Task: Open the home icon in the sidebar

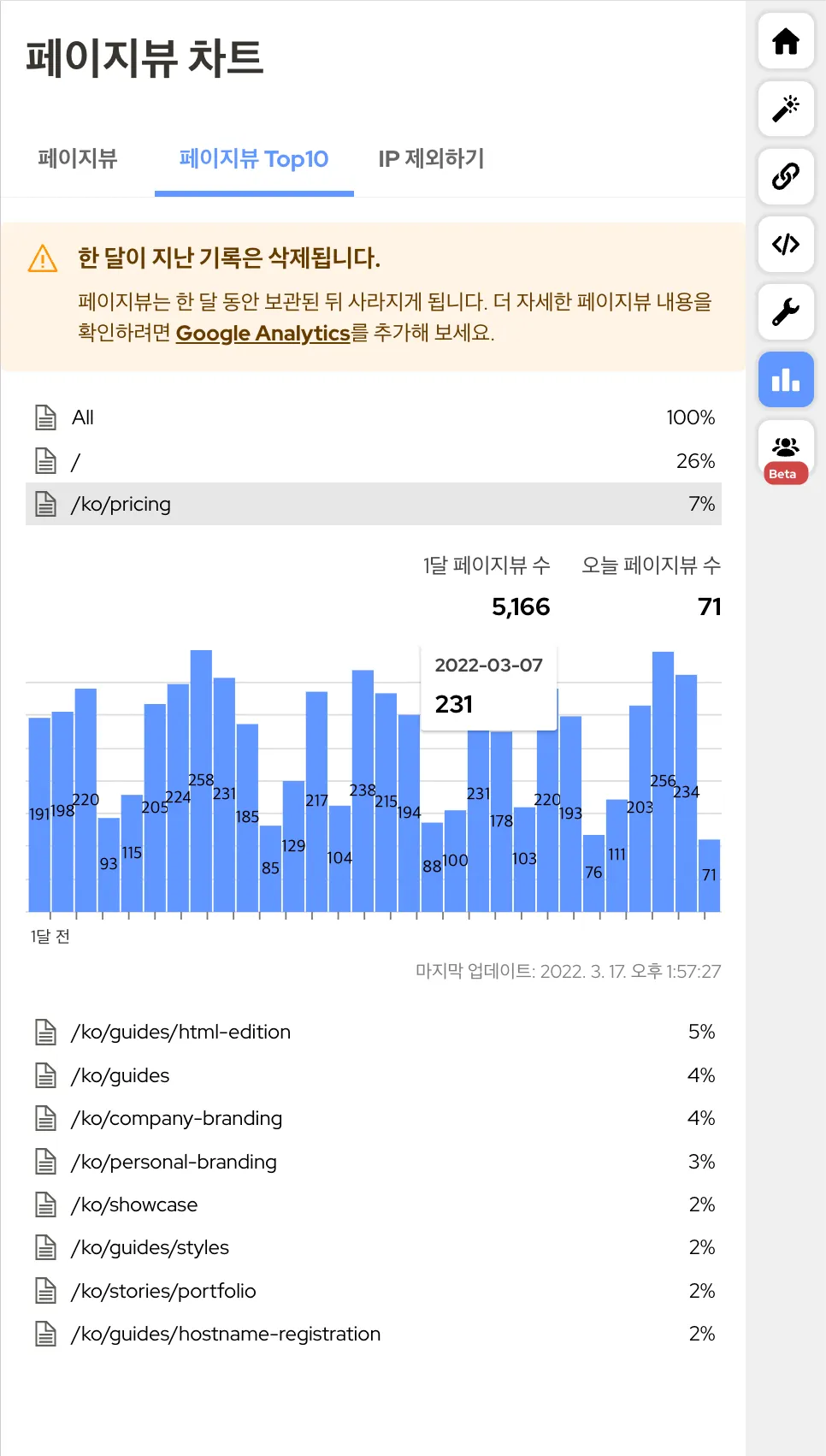Action: click(x=785, y=41)
